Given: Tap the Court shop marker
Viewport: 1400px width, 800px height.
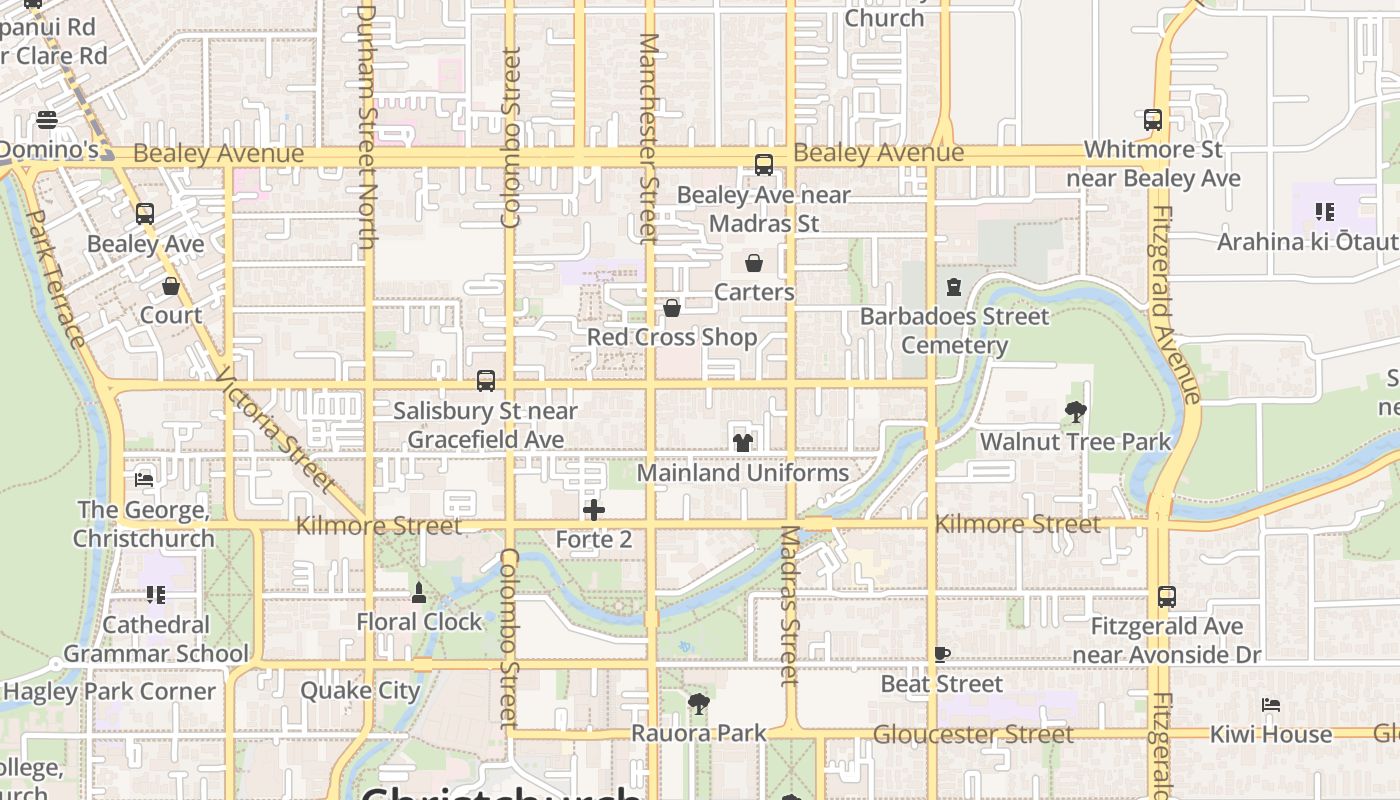Looking at the screenshot, I should point(171,286).
